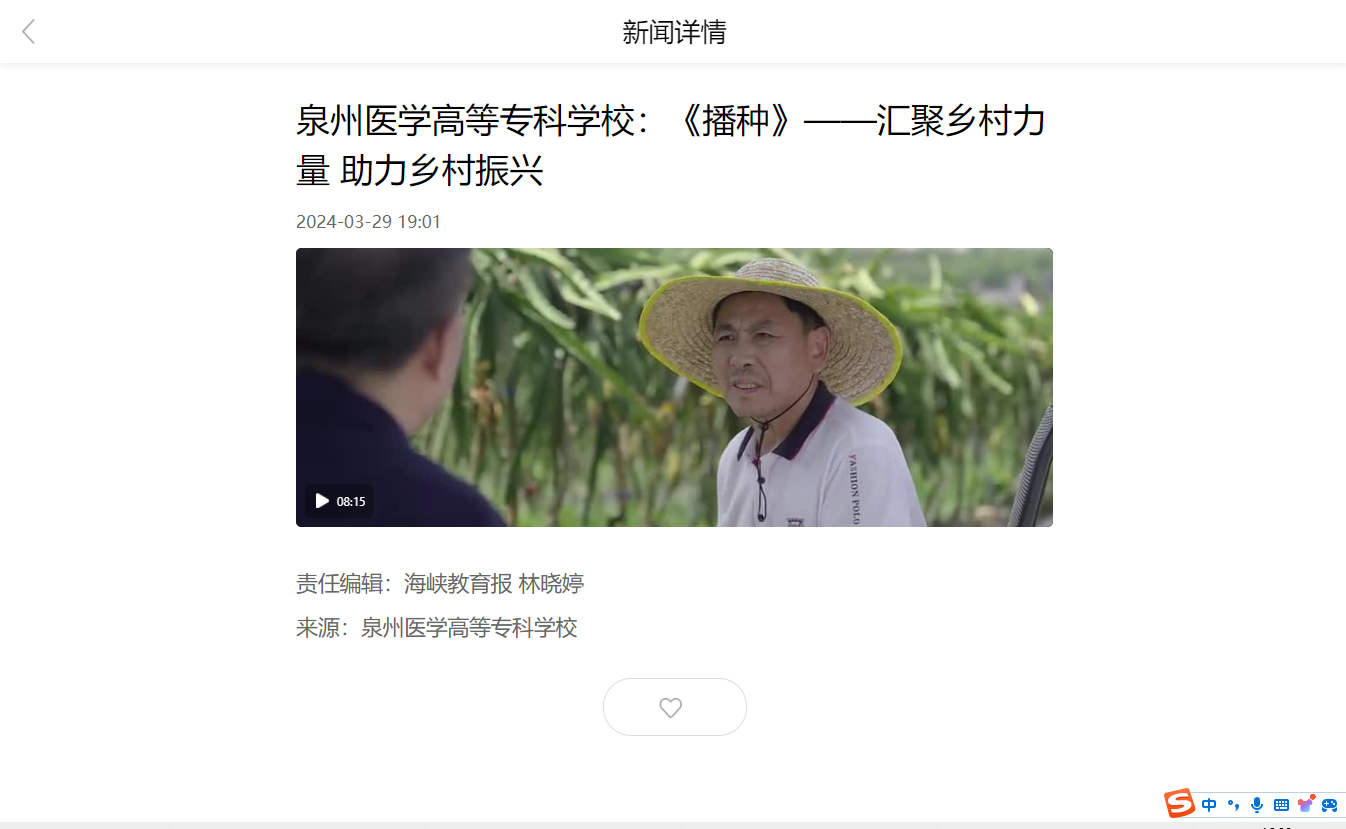The image size is (1346, 829).
Task: Go back from the news detail page
Action: pyautogui.click(x=29, y=32)
